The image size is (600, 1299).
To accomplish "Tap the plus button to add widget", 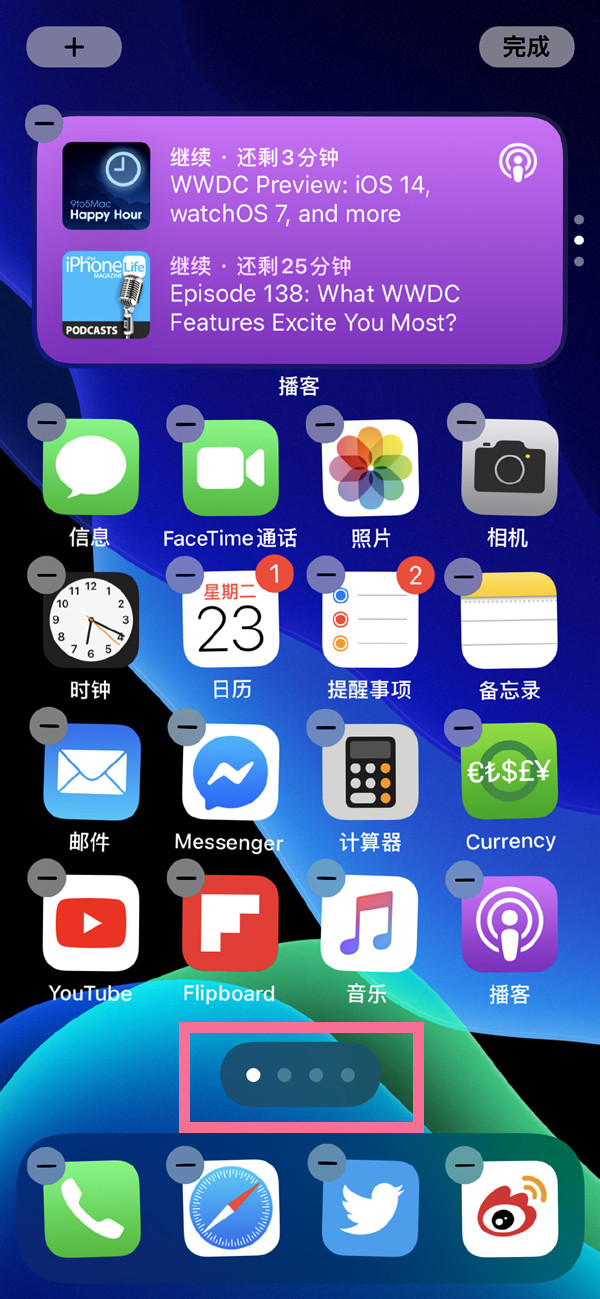I will pos(74,47).
